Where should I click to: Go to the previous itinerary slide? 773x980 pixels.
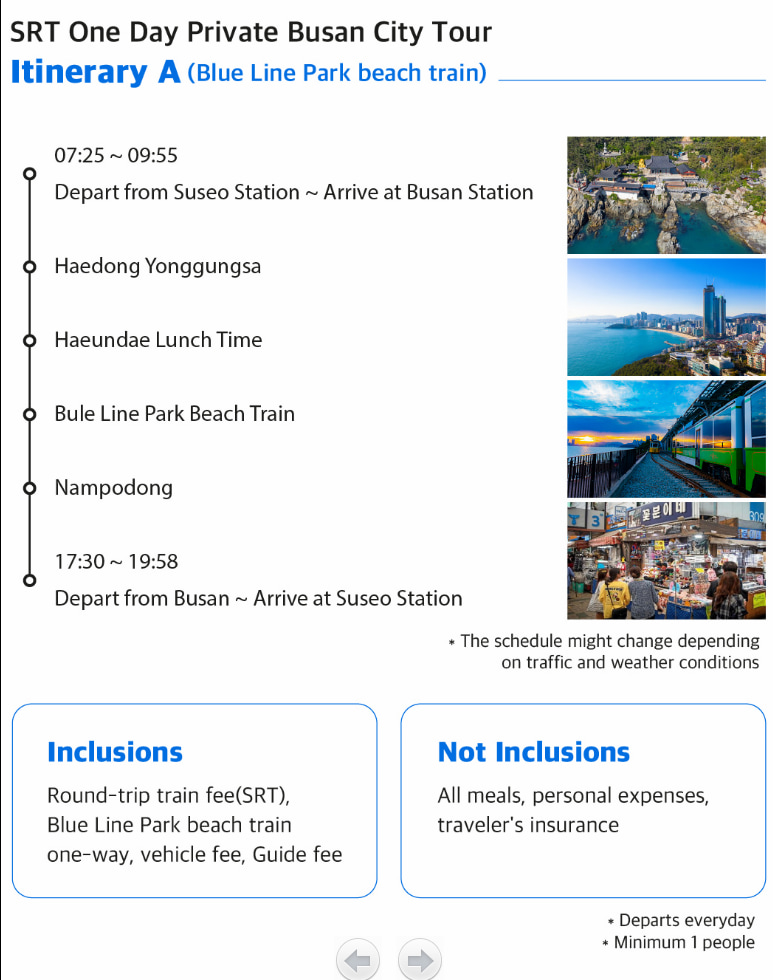(357, 961)
